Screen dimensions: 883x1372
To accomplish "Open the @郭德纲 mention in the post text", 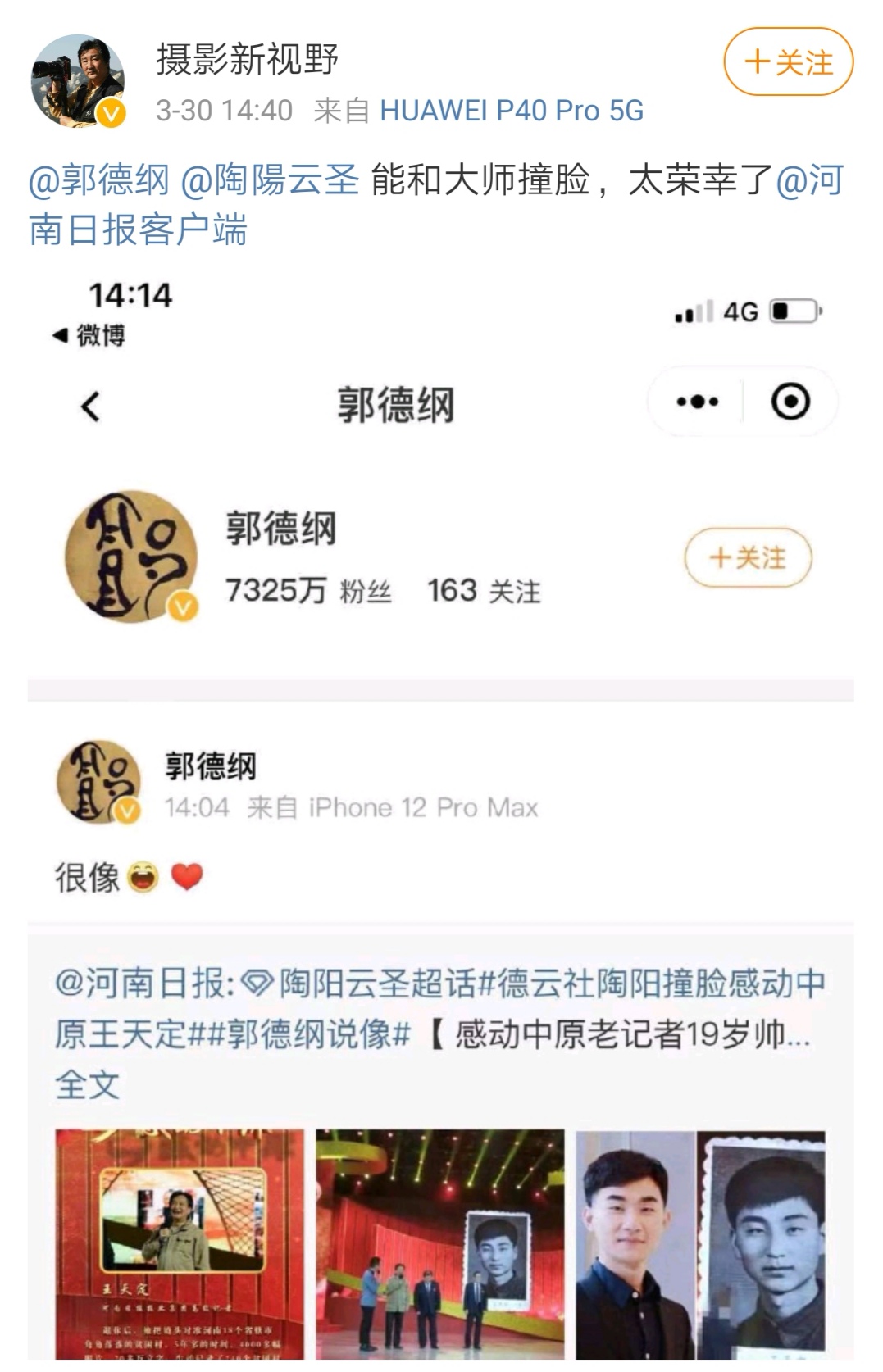I will tap(99, 180).
